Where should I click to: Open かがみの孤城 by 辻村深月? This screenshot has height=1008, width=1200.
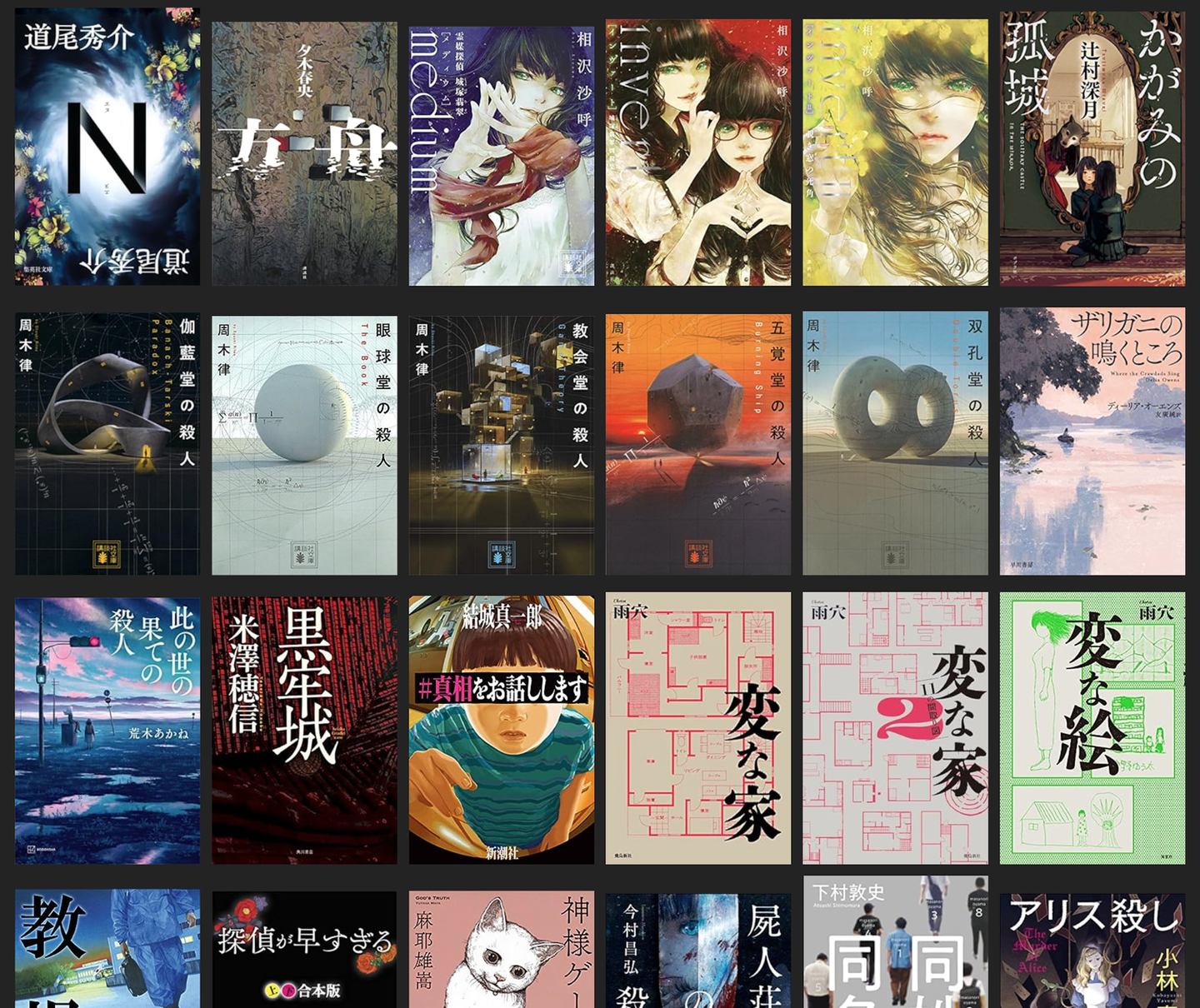pyautogui.click(x=1092, y=149)
